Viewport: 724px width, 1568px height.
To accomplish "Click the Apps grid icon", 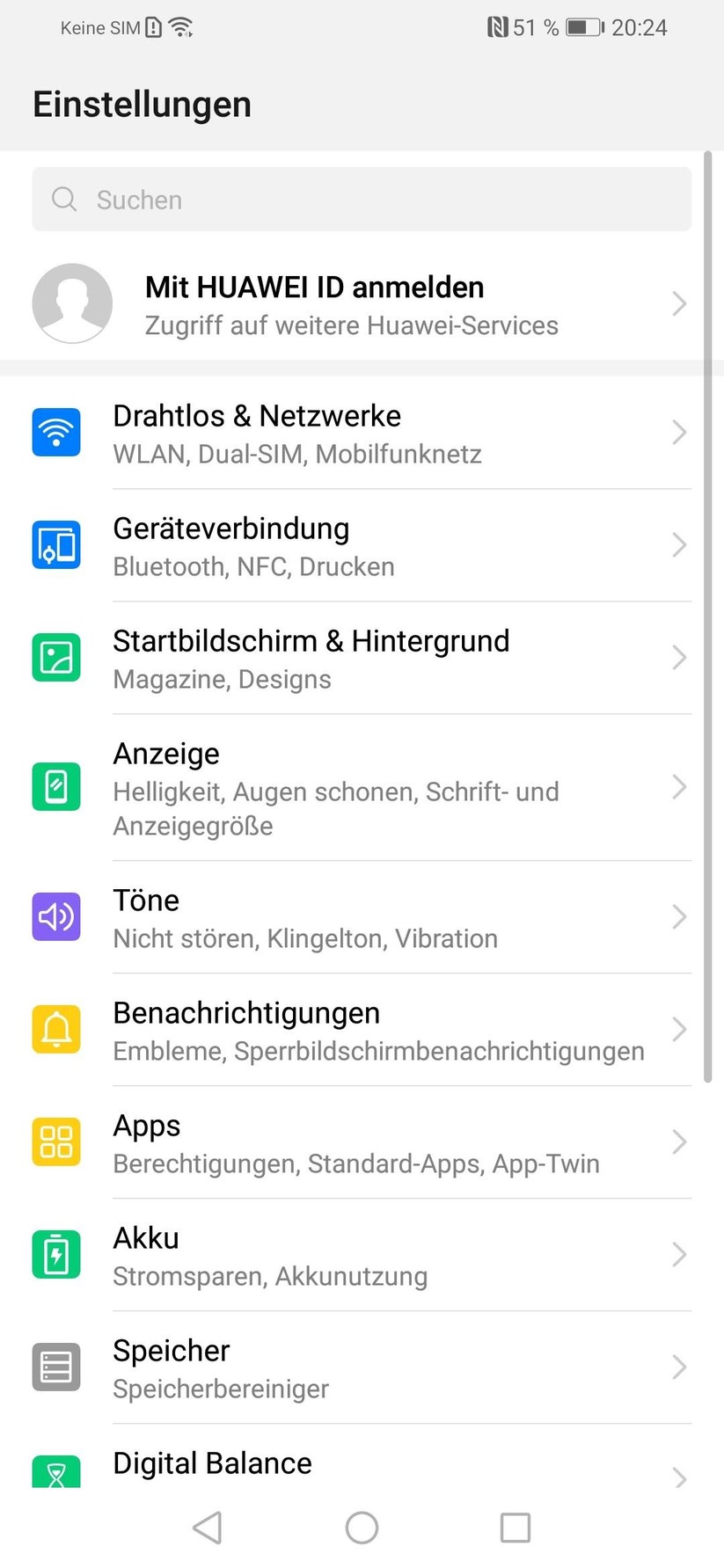I will click(x=55, y=1141).
